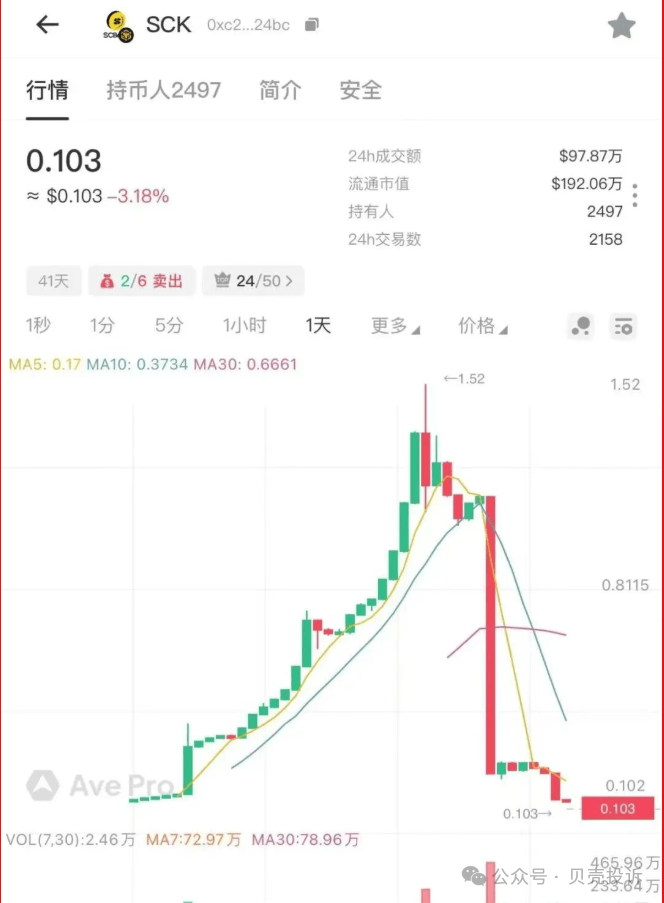This screenshot has width=664, height=903.
Task: Choose the 5分 chart interval
Action: 169,325
